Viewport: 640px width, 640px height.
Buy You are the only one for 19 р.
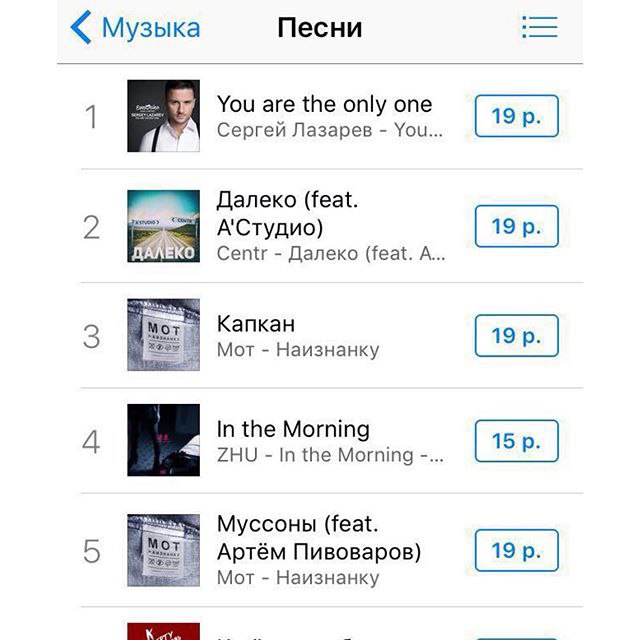(516, 116)
